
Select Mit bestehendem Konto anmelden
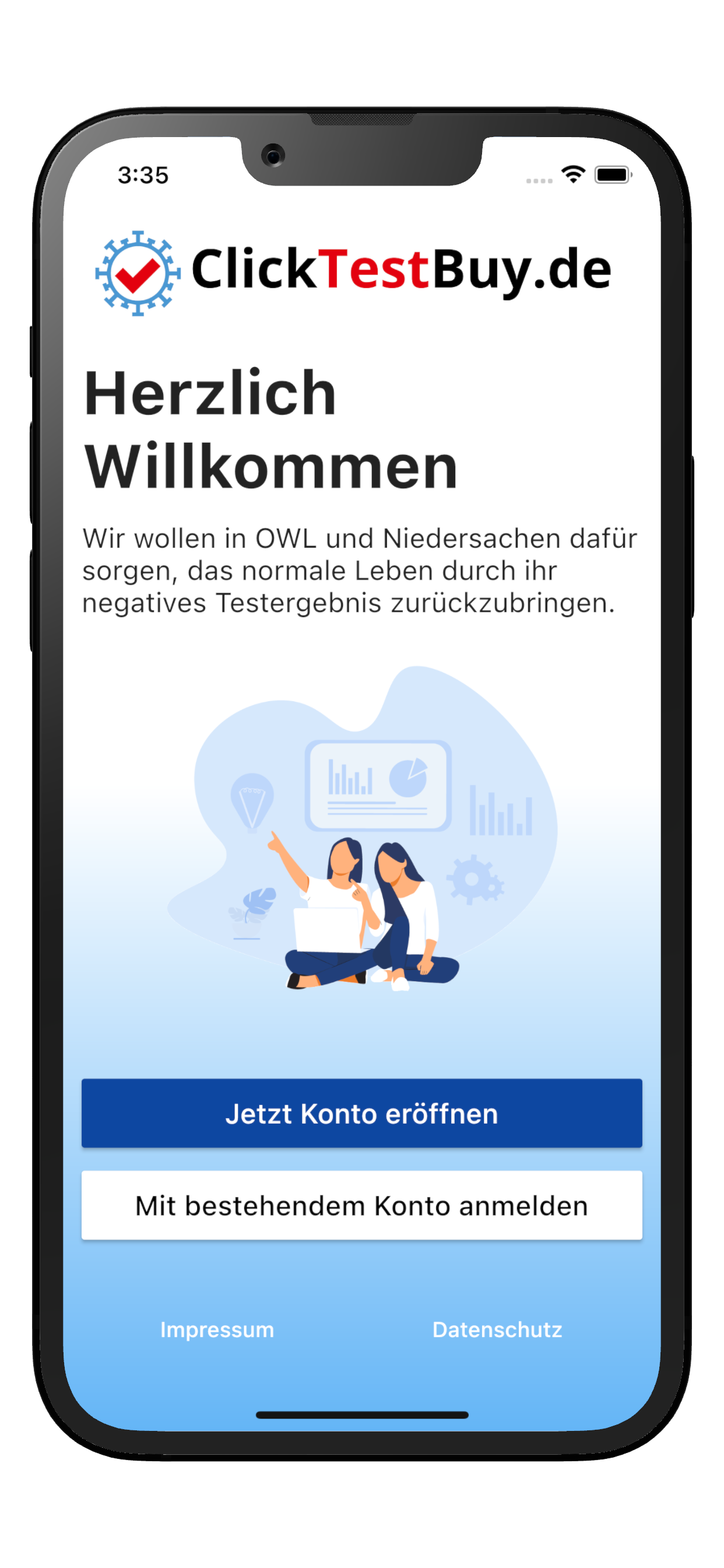pos(361,1205)
